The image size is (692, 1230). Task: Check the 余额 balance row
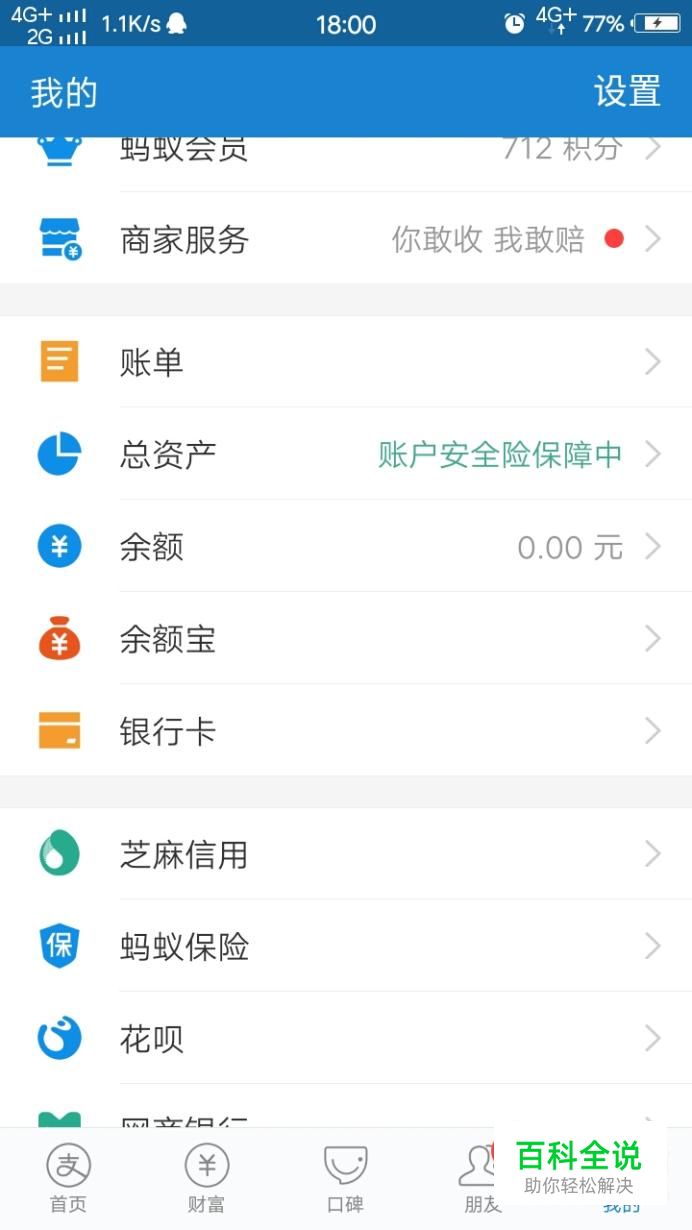pyautogui.click(x=346, y=547)
